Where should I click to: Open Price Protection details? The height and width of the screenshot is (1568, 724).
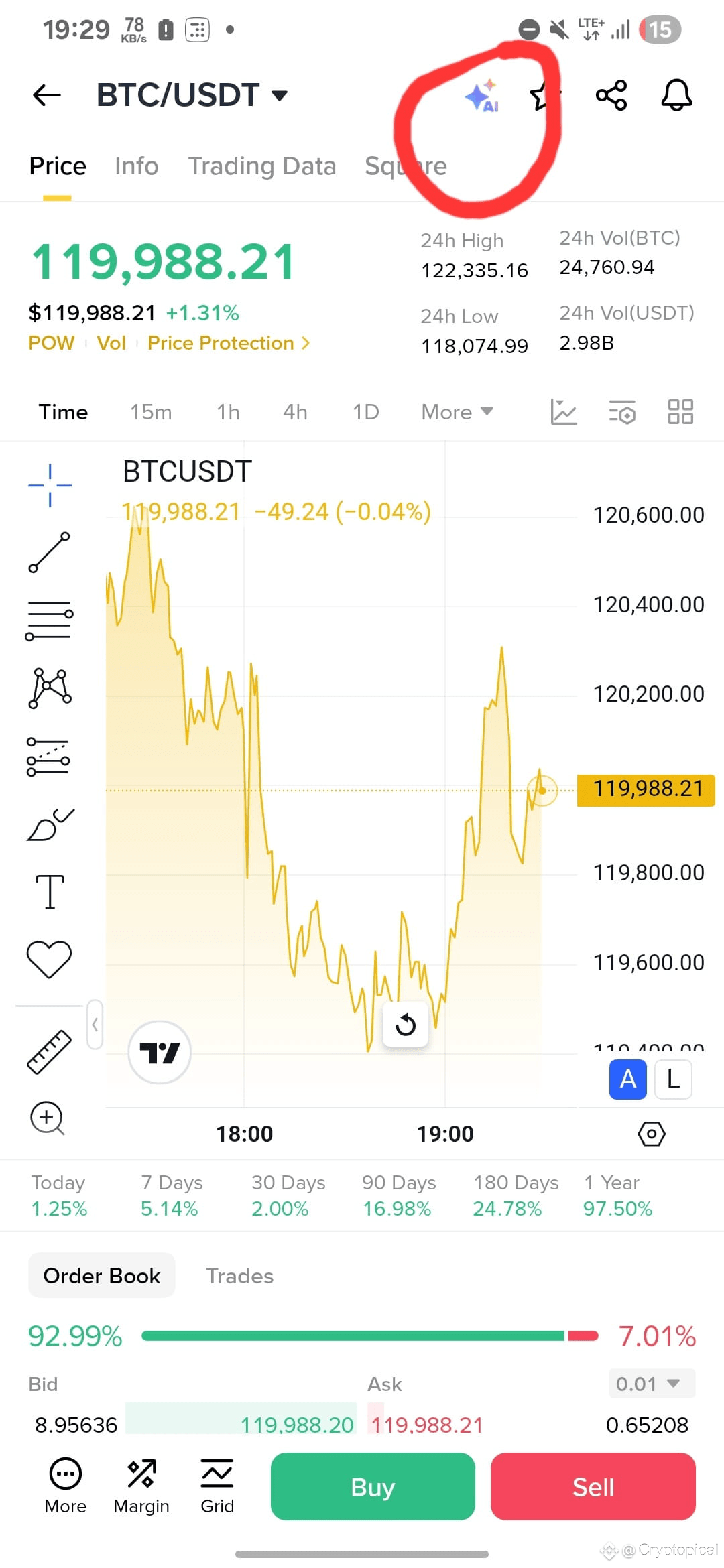229,343
